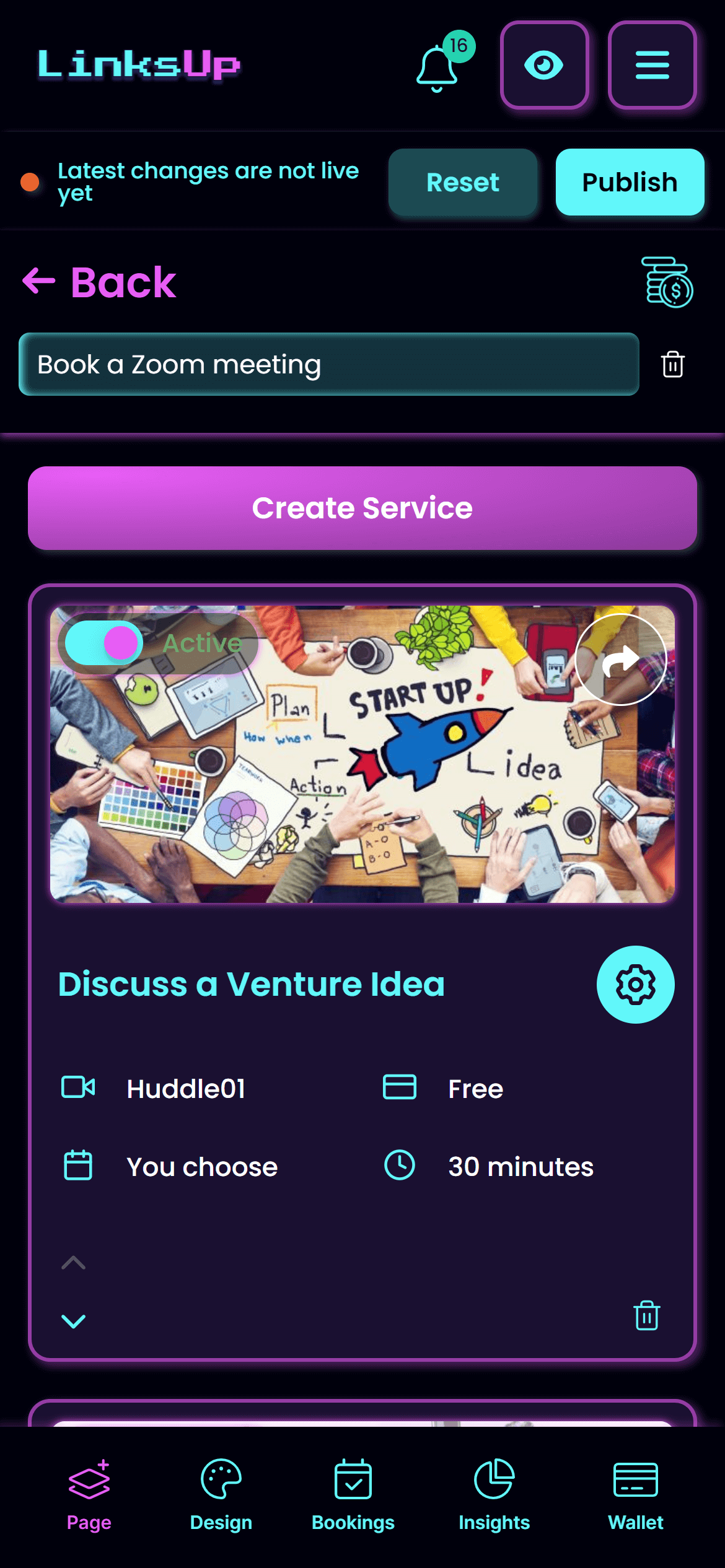Toggle the Active switch on the Venture Idea service
Screen dimensions: 725x1568
[x=104, y=643]
